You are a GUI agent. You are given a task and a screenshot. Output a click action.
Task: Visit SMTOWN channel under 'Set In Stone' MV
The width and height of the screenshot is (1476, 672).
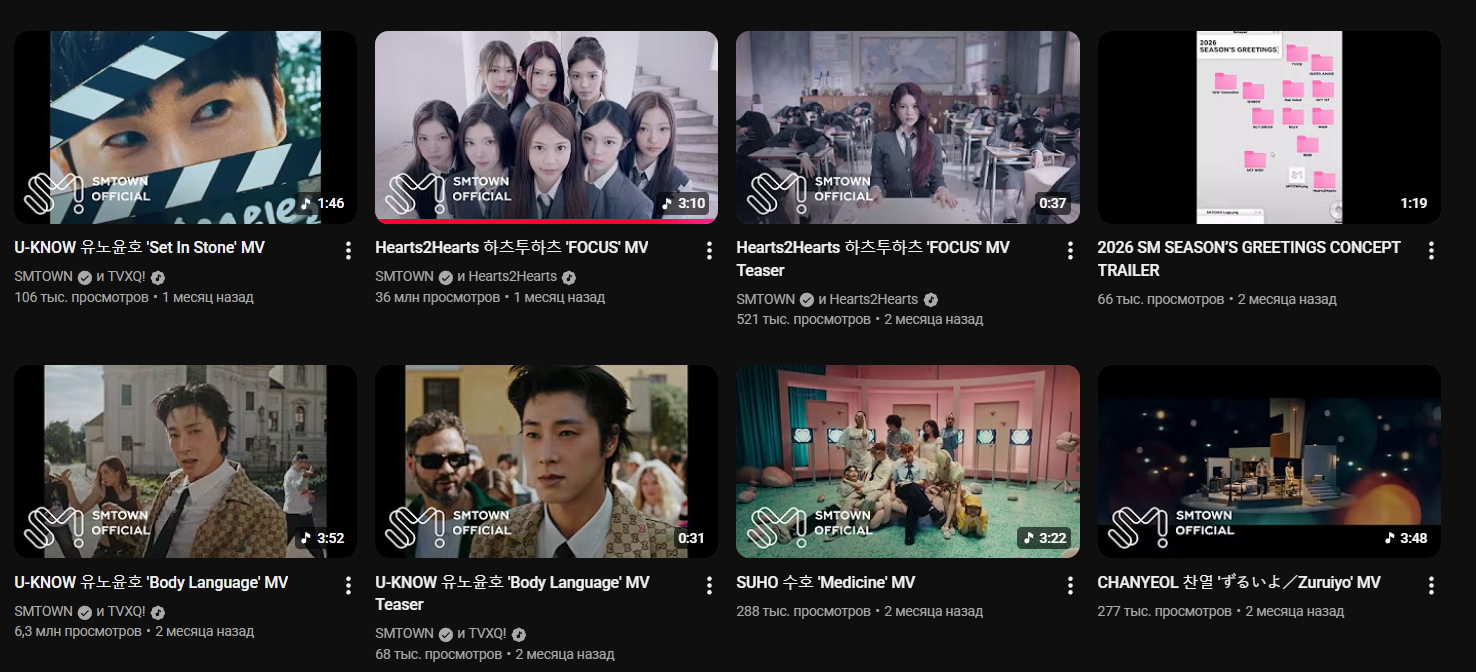click(x=44, y=276)
